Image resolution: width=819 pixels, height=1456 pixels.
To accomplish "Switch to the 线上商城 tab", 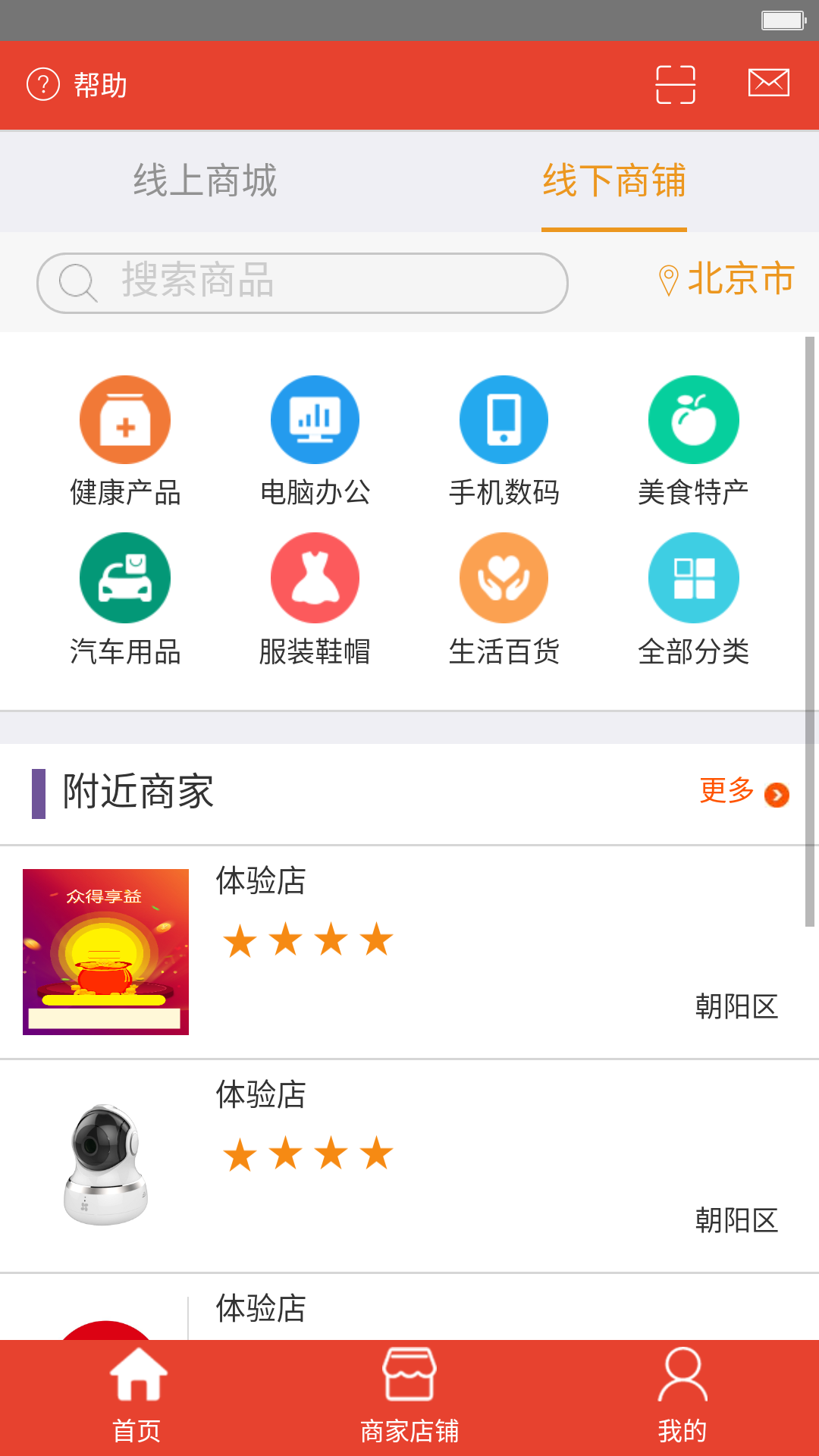I will click(x=204, y=180).
